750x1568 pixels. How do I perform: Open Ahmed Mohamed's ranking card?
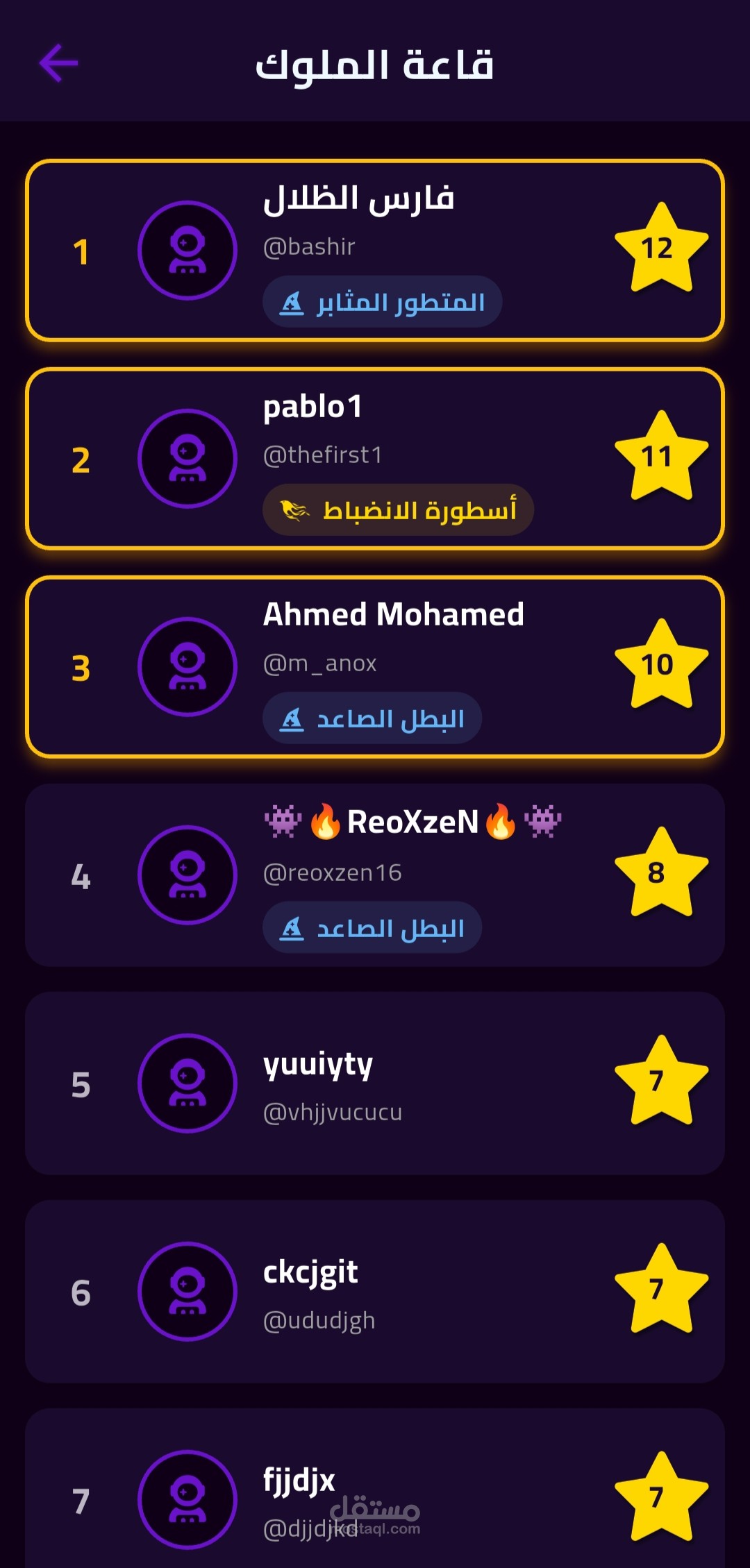[x=375, y=667]
